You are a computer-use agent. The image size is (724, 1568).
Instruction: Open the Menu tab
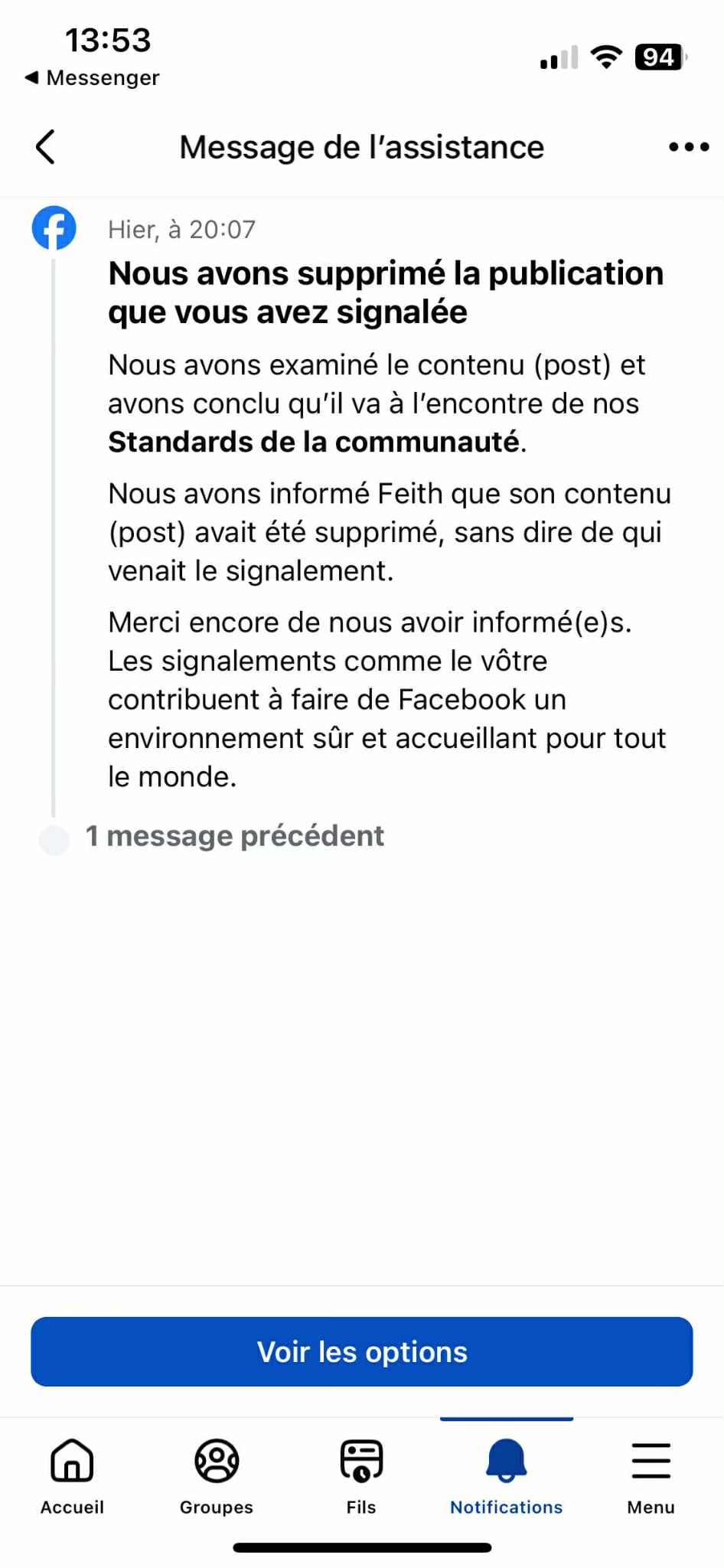click(651, 1476)
